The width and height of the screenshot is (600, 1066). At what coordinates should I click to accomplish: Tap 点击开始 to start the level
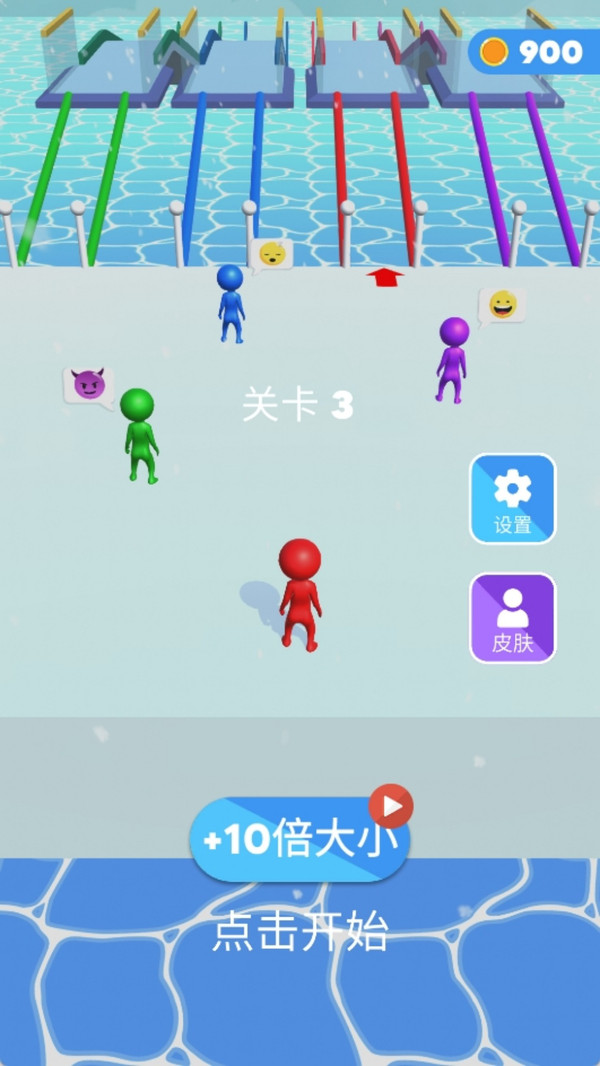click(300, 933)
